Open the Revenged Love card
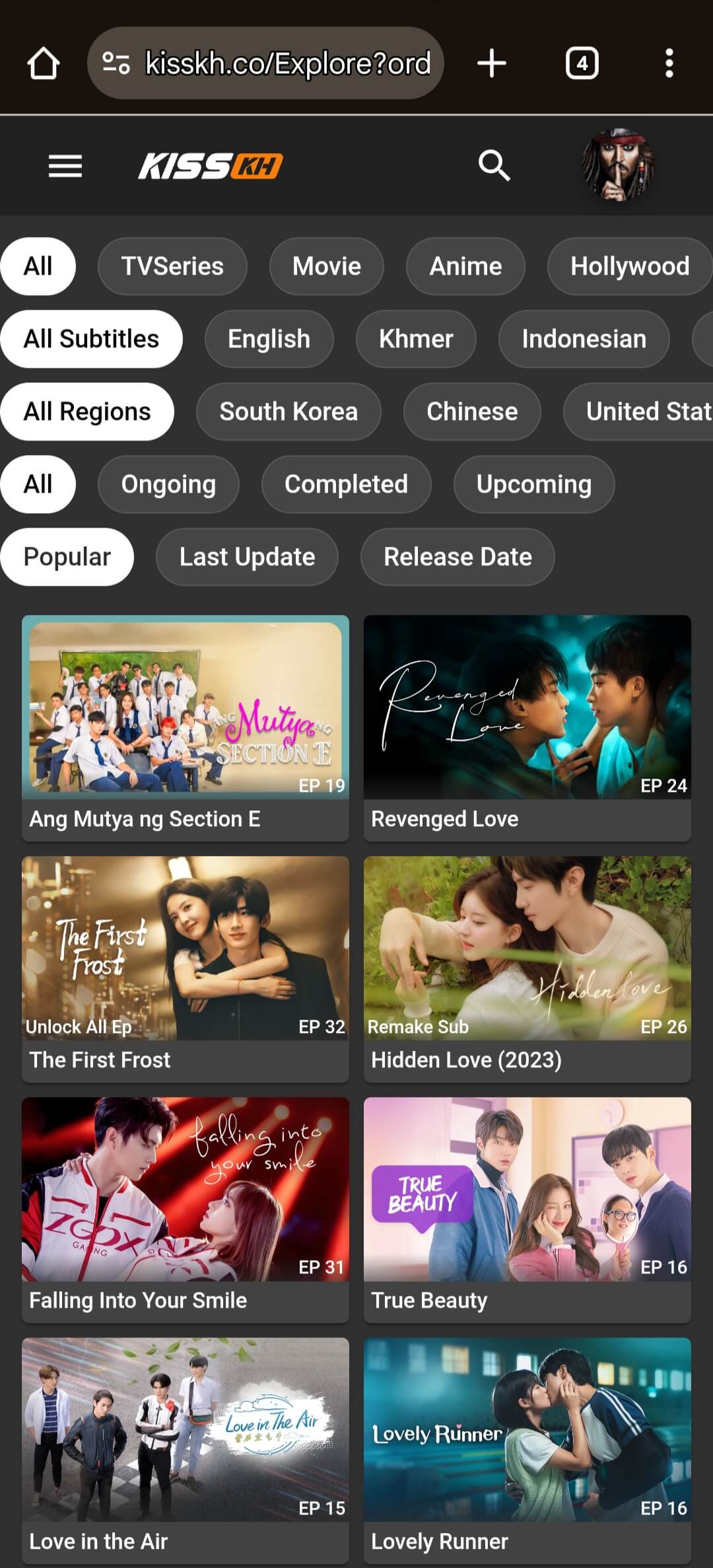Image resolution: width=713 pixels, height=1568 pixels. tap(527, 727)
